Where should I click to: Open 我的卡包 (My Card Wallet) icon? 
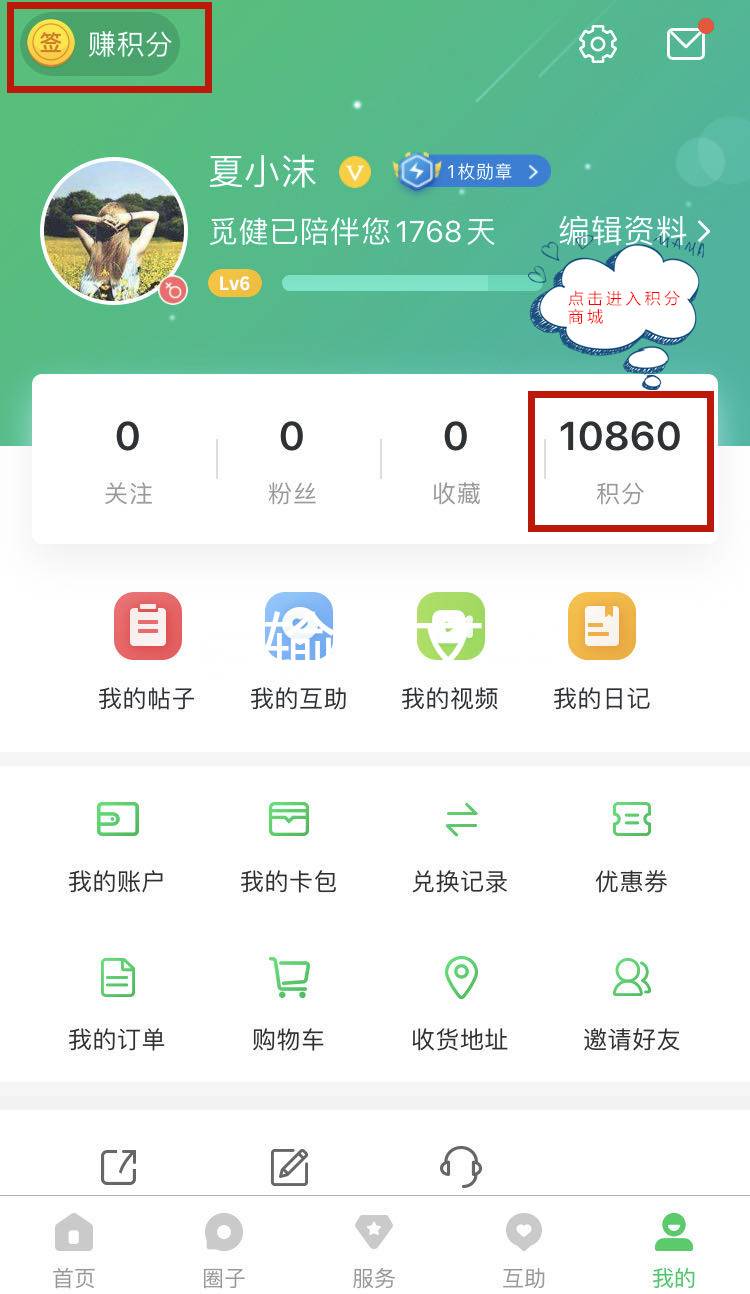coord(288,818)
